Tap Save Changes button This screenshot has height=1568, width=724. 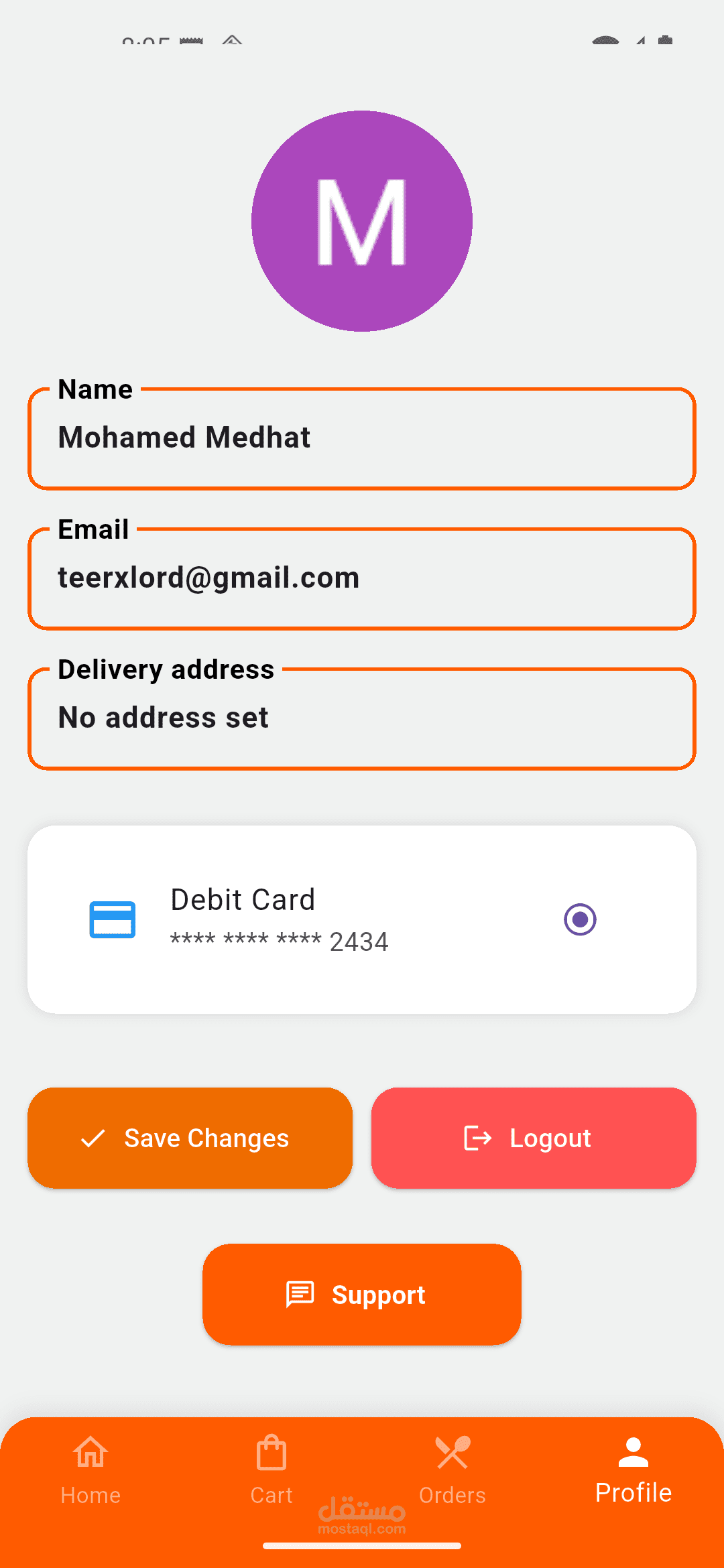pyautogui.click(x=190, y=1138)
